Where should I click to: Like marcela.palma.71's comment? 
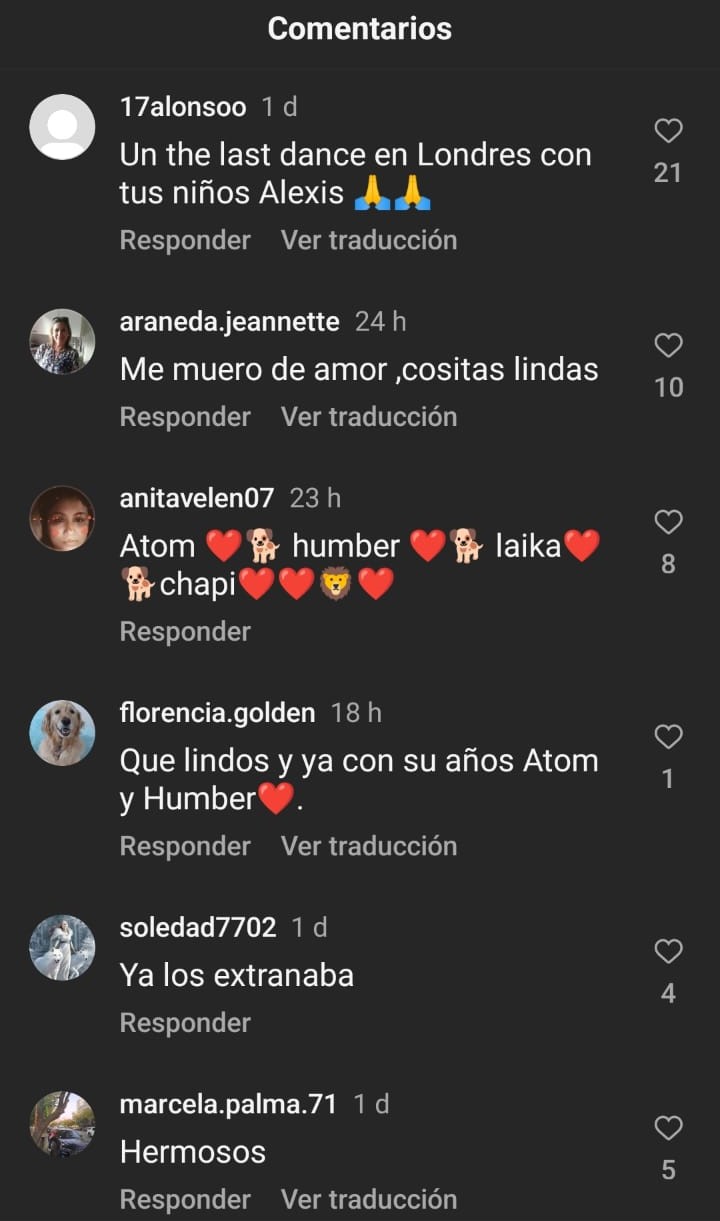668,1129
